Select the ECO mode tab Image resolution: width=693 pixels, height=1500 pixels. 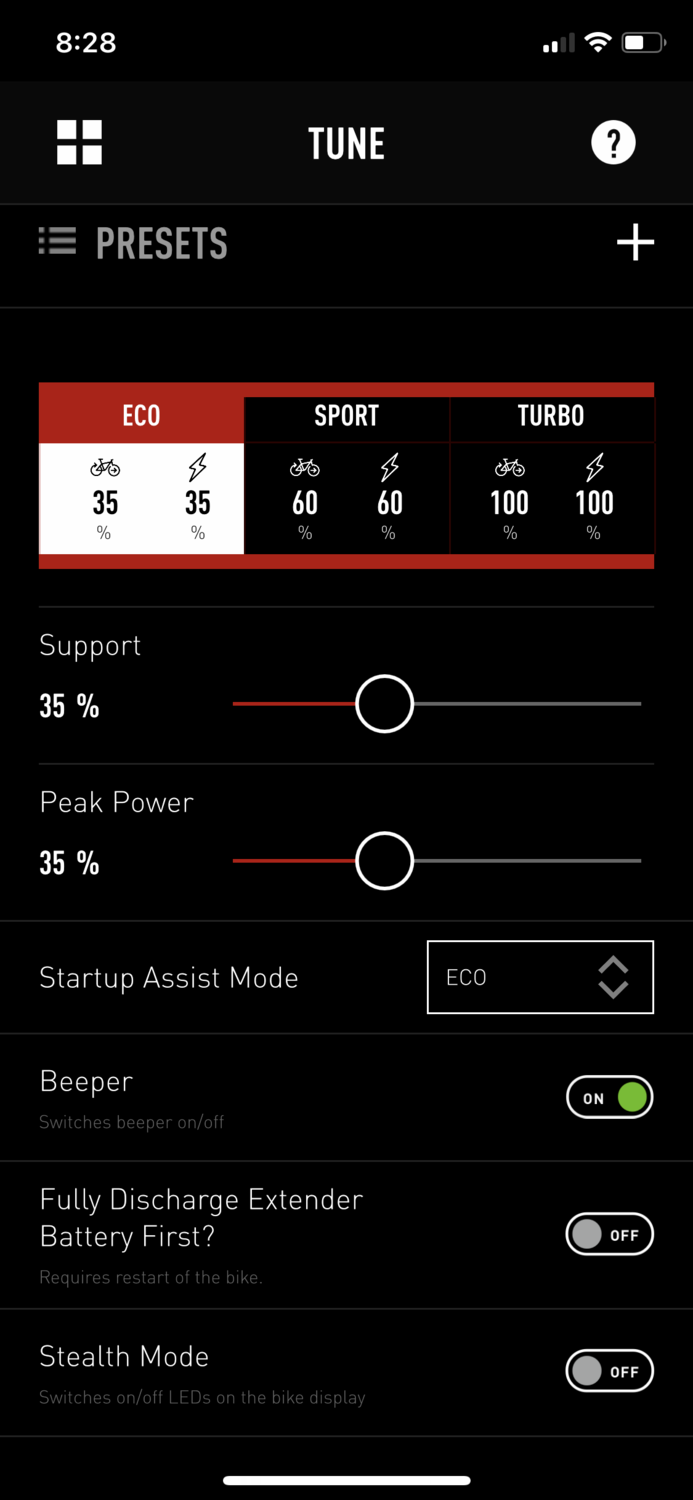(141, 416)
